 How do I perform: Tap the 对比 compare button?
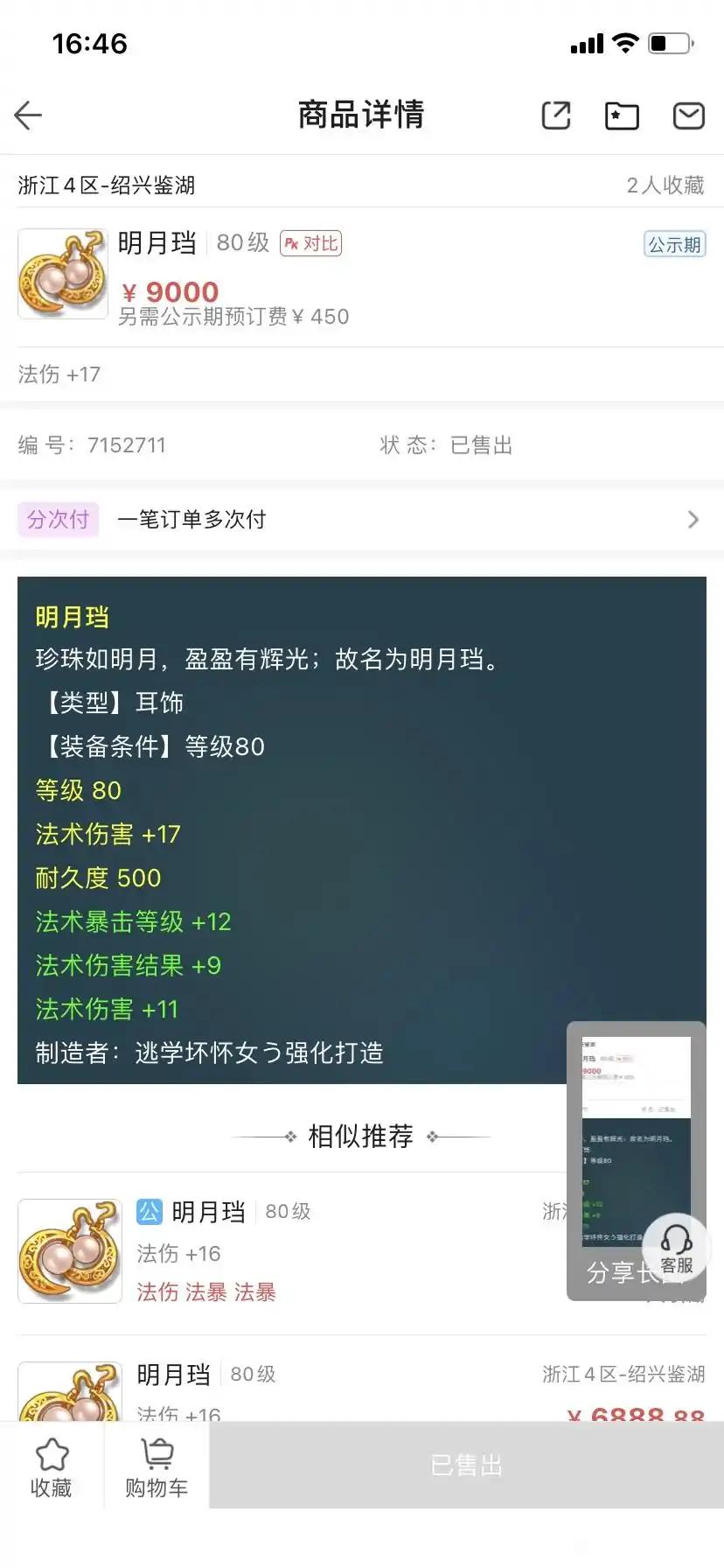point(311,243)
